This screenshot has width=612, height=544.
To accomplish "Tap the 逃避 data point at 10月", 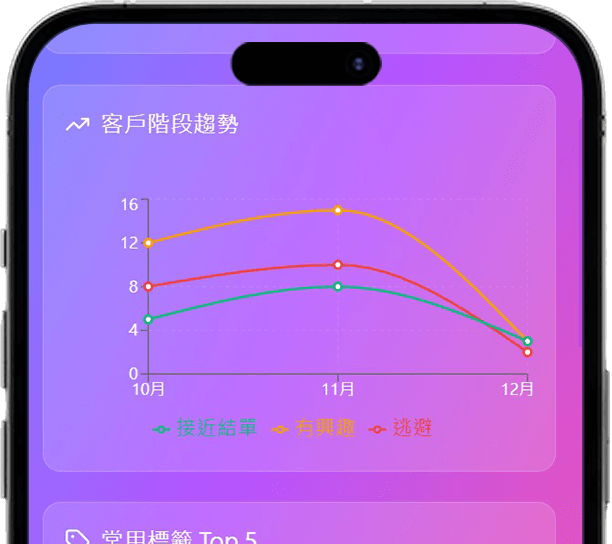I will click(149, 286).
